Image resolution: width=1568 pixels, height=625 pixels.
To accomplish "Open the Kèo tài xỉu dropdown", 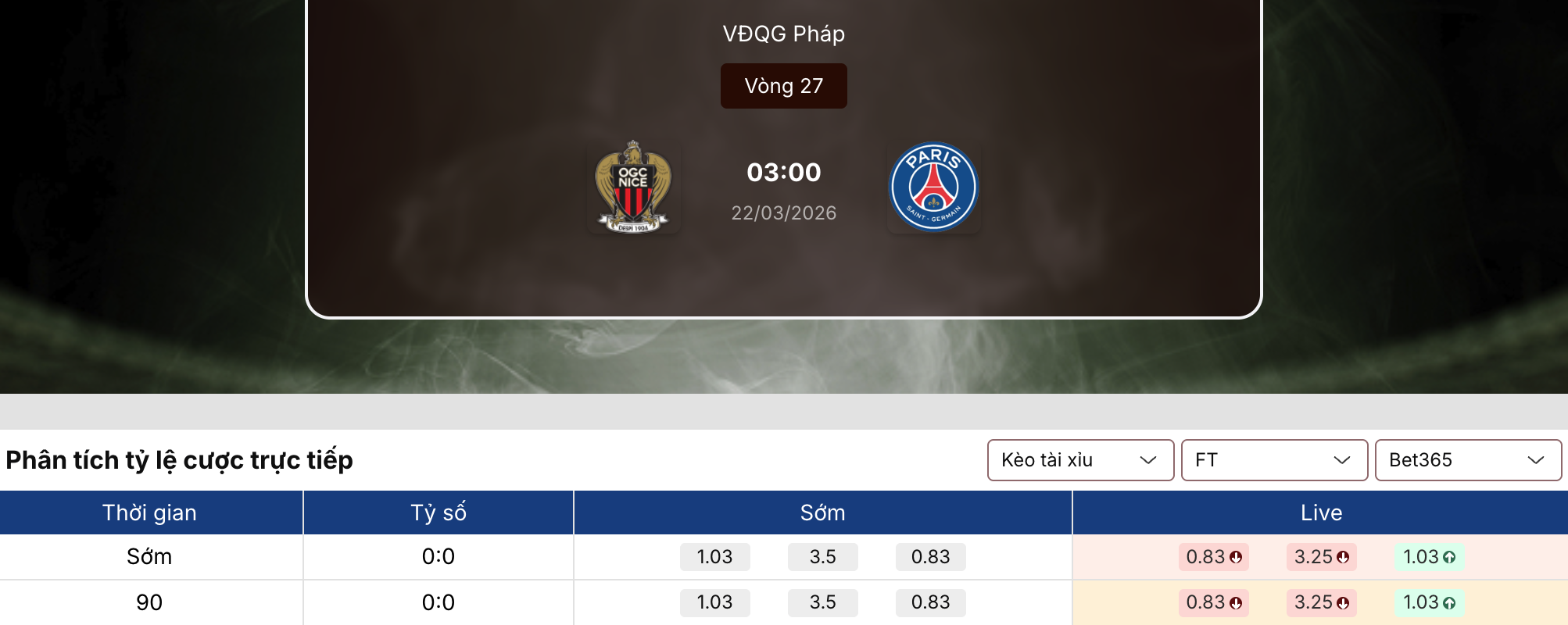I will pos(1080,460).
